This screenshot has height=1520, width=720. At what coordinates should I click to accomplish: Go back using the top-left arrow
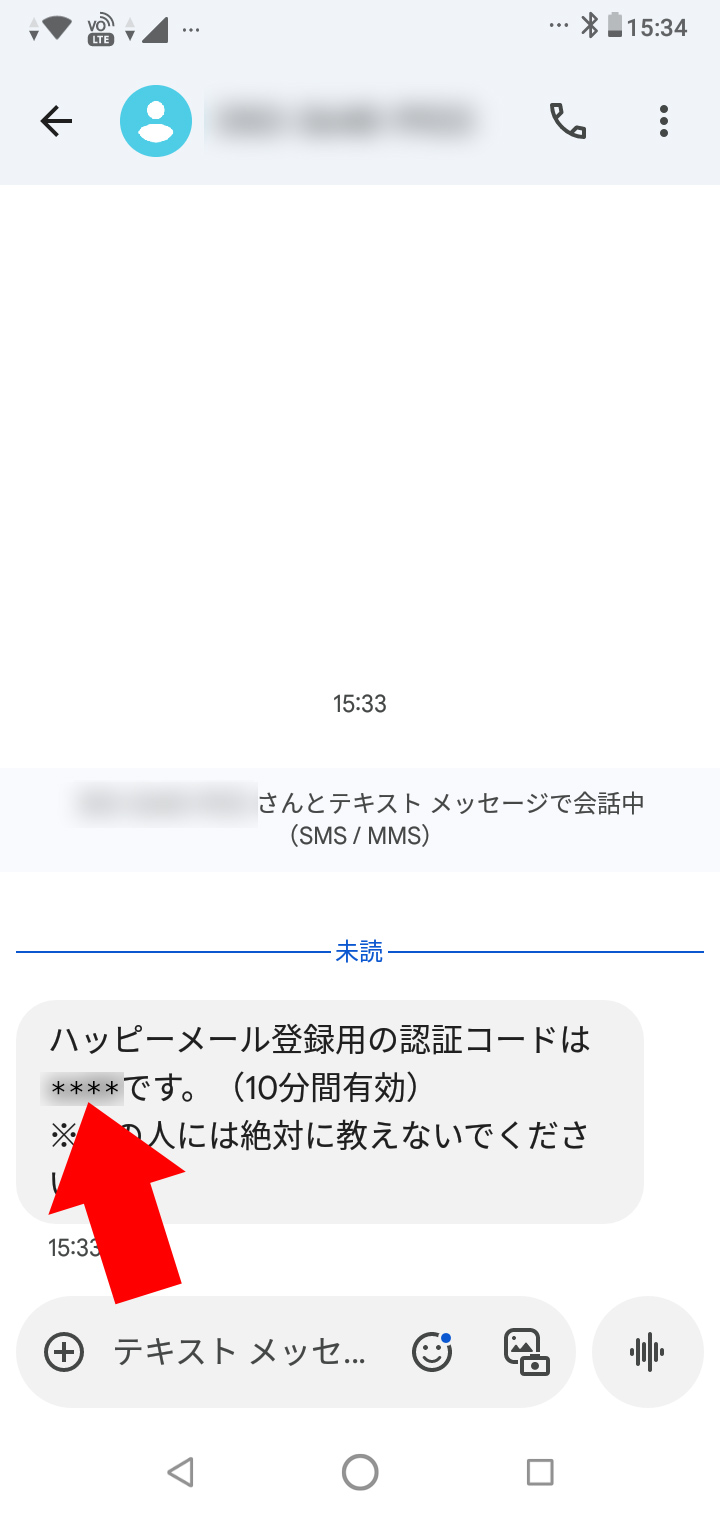click(56, 121)
